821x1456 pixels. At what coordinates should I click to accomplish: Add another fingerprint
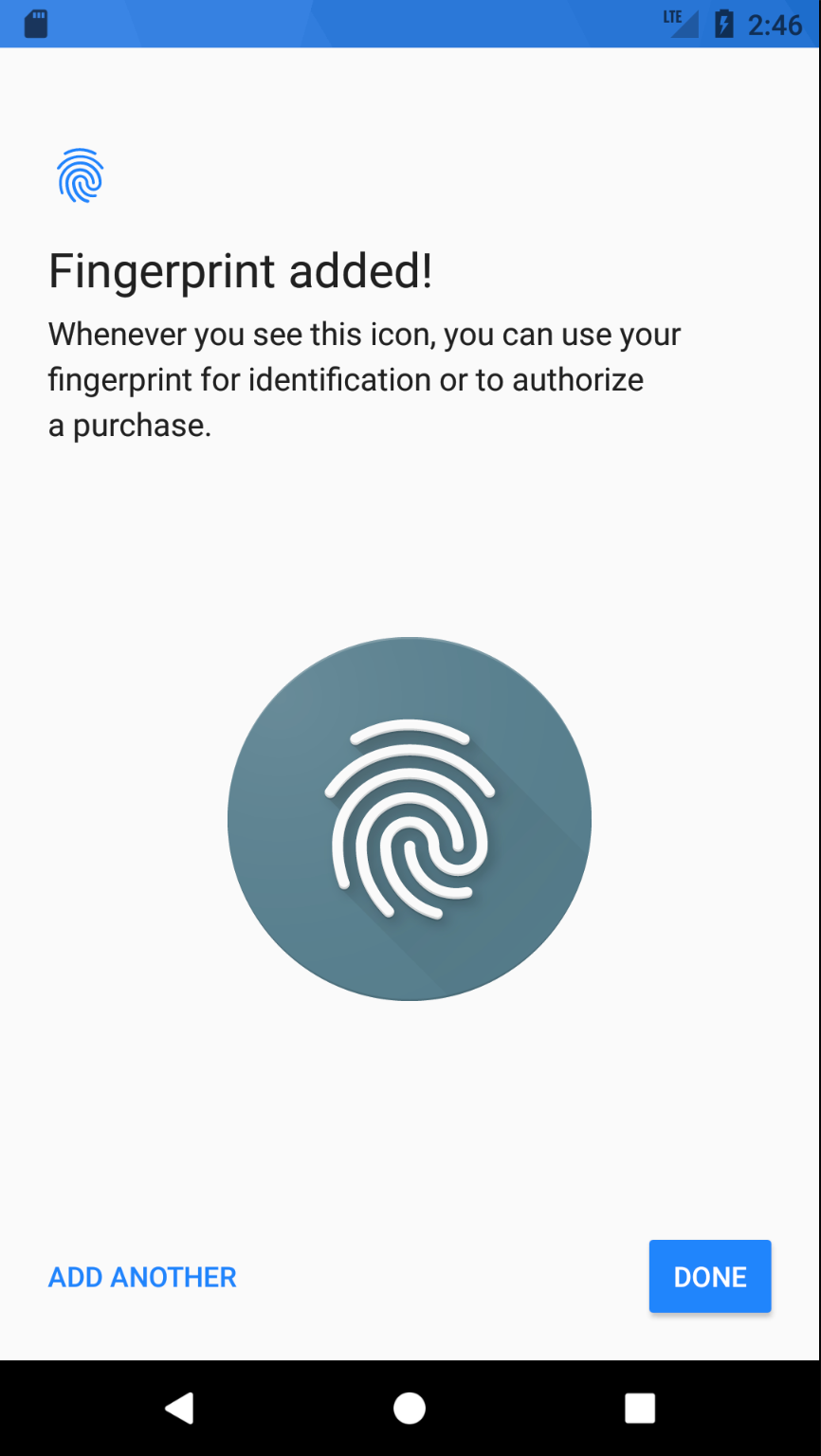(x=142, y=1277)
